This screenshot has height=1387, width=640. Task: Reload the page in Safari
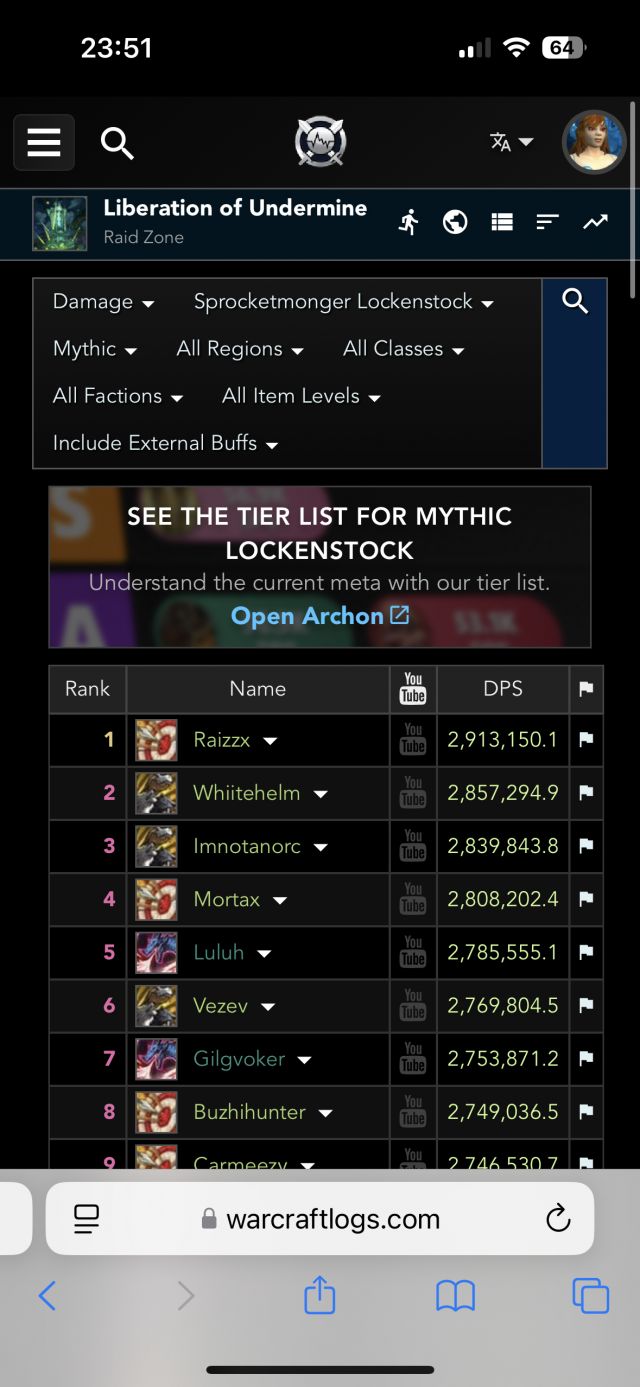tap(558, 1218)
